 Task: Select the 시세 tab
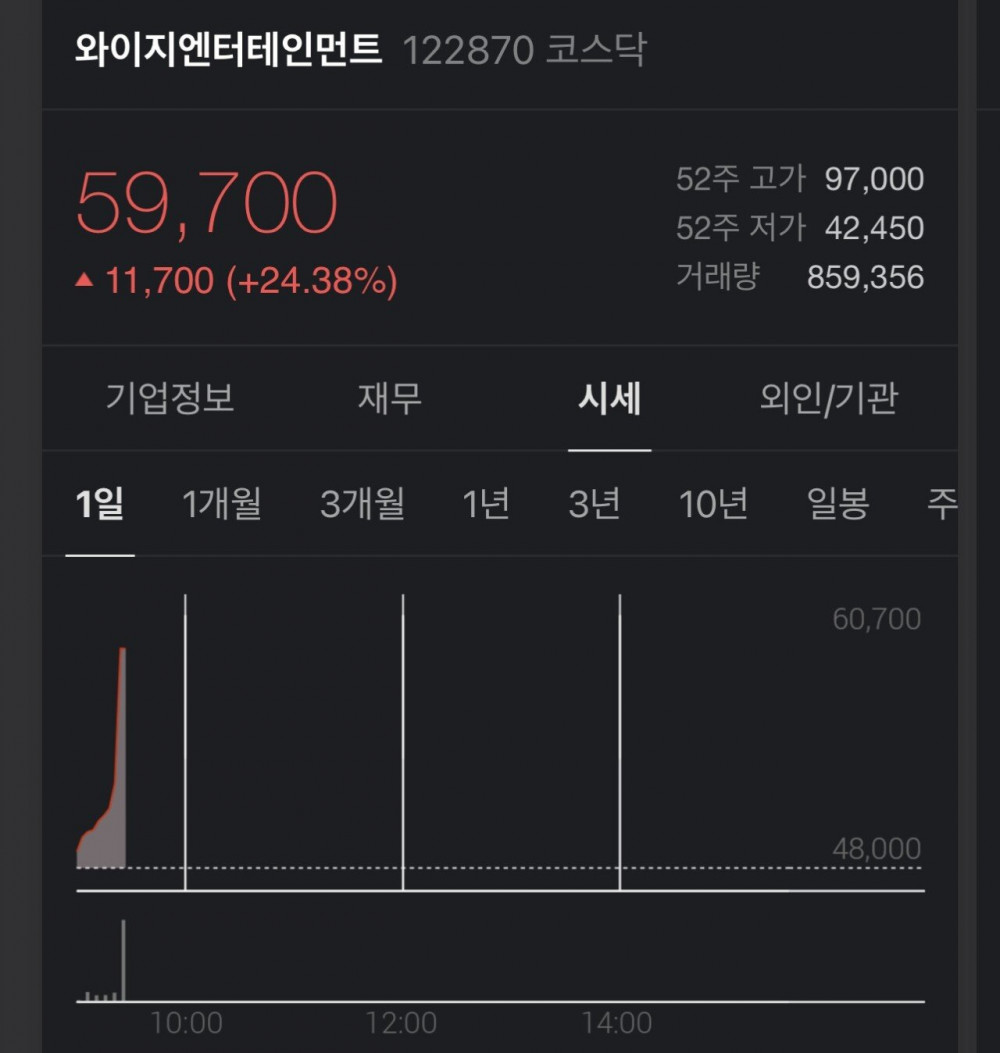click(x=609, y=398)
